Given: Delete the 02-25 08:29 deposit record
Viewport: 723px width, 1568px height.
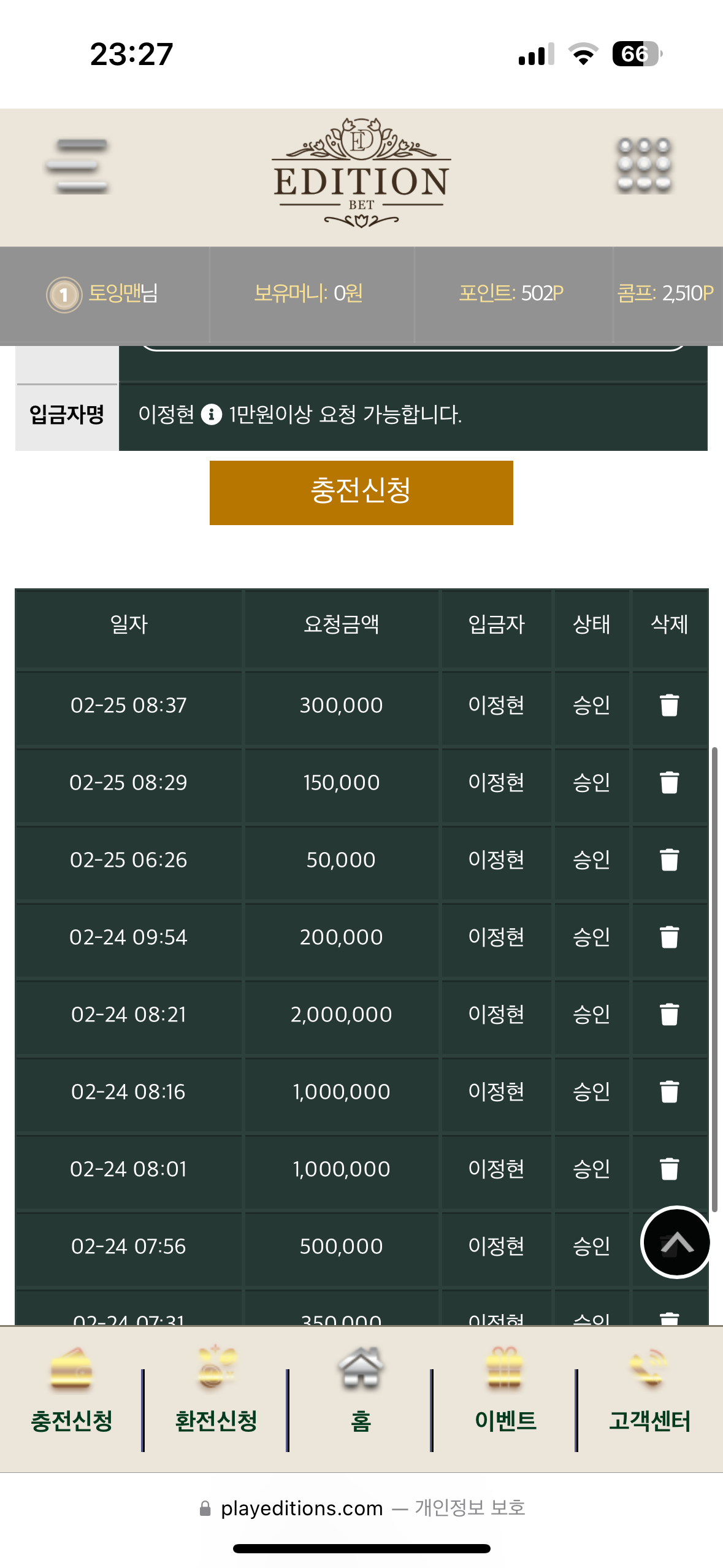Looking at the screenshot, I should 669,783.
